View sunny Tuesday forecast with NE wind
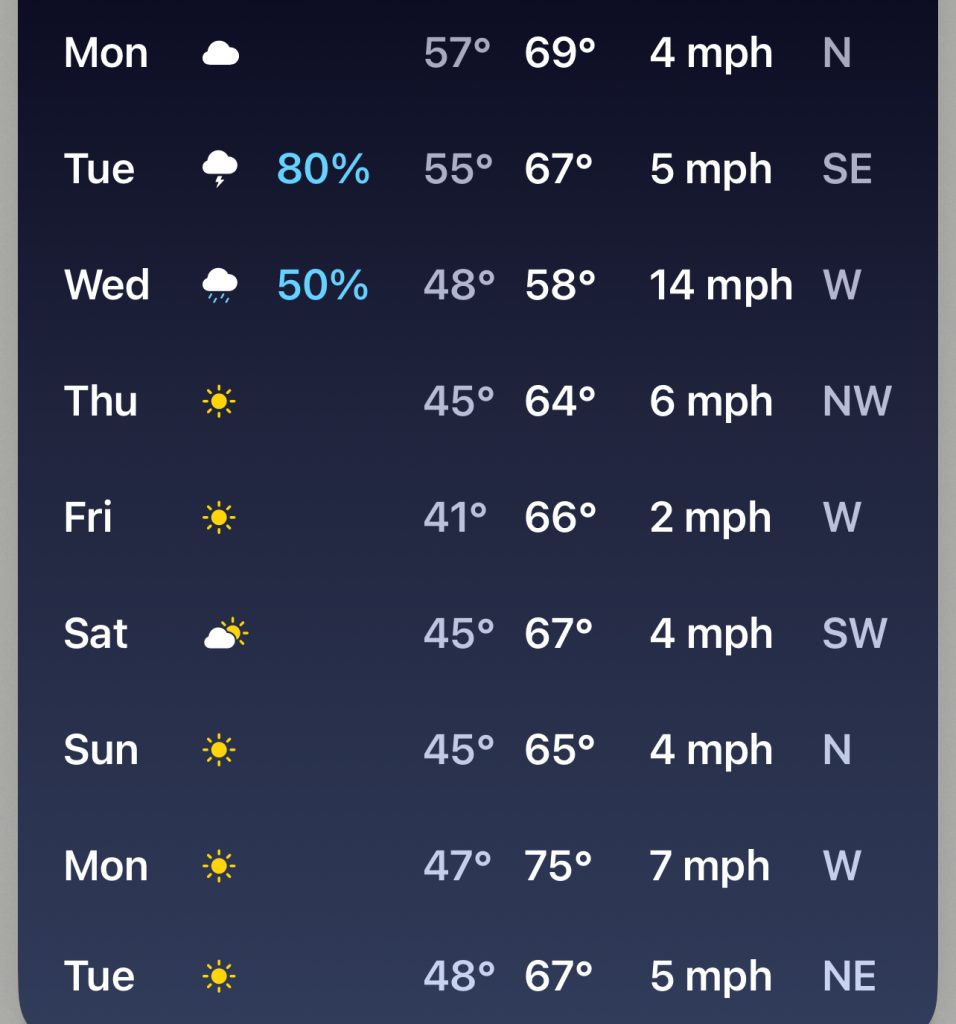956x1024 pixels. (x=477, y=975)
